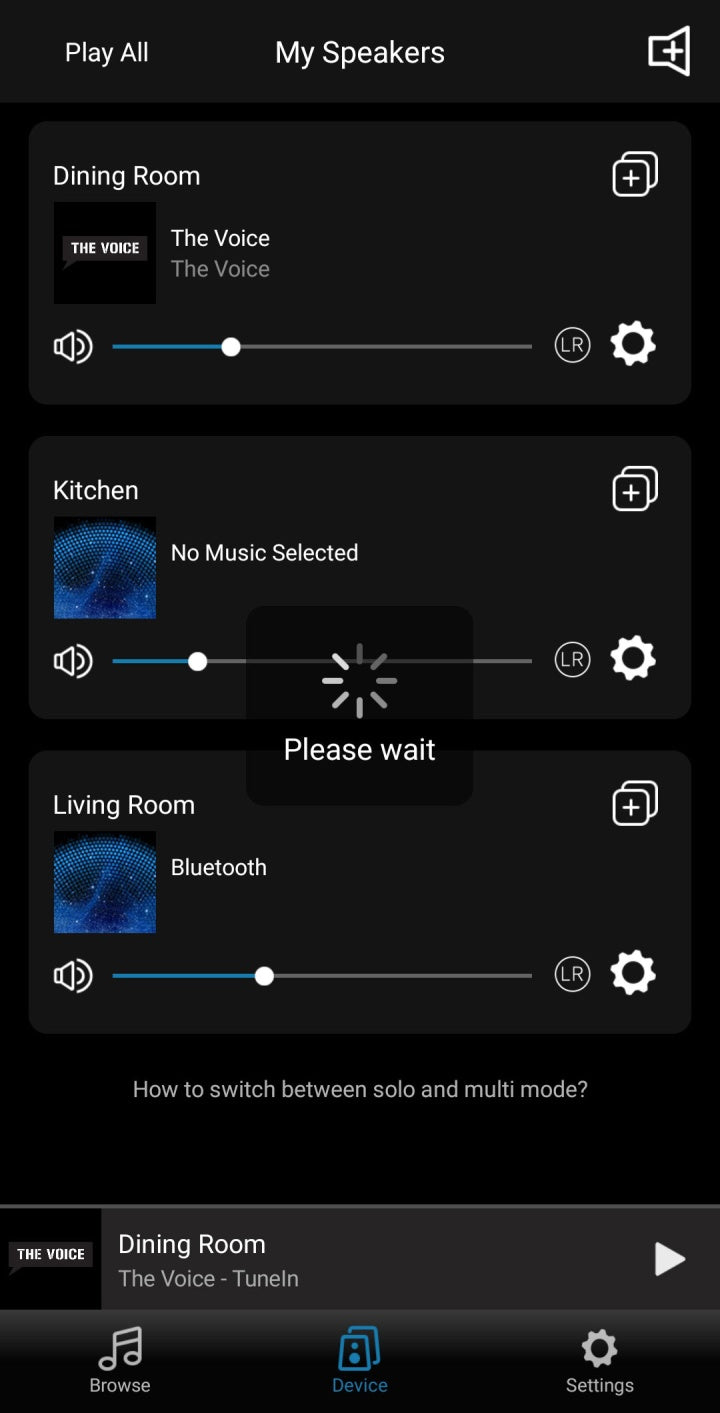The height and width of the screenshot is (1413, 720).
Task: Open the Dining Room LR channel setting
Action: 573,346
